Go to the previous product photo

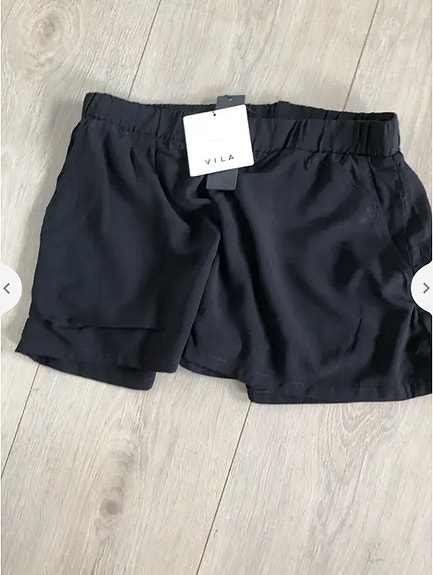[x=7, y=289]
